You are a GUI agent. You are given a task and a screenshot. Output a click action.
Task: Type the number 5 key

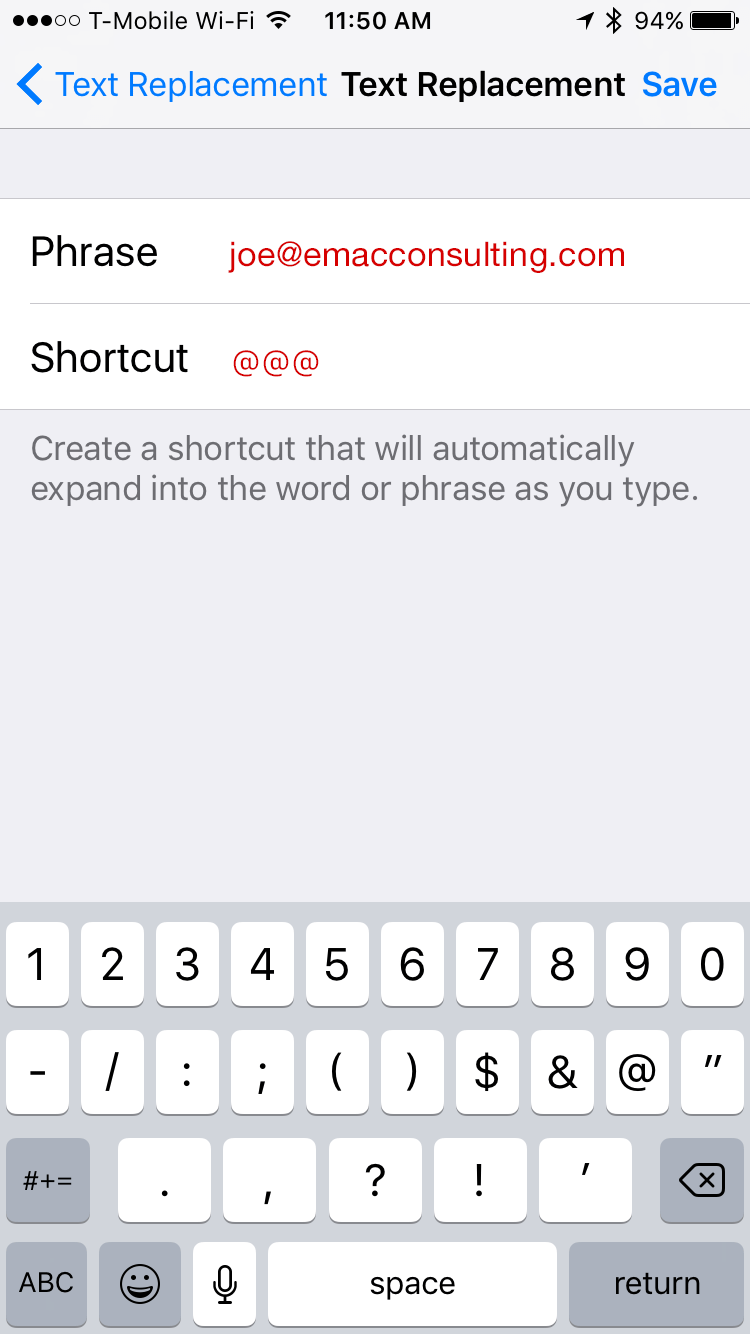[337, 965]
